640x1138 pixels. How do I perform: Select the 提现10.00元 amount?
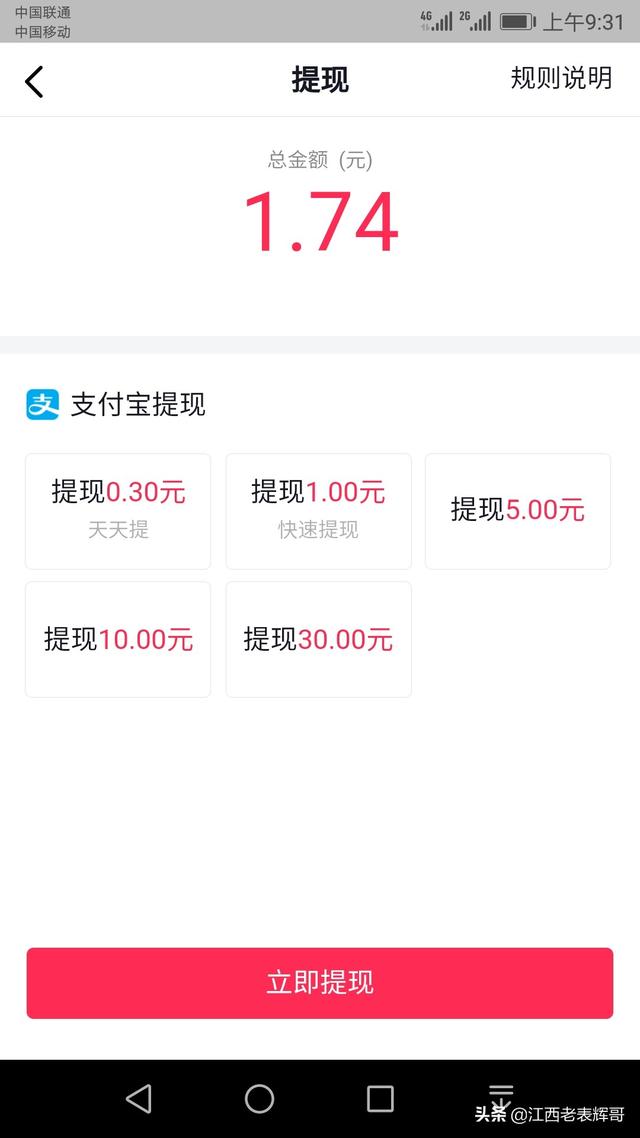point(118,639)
